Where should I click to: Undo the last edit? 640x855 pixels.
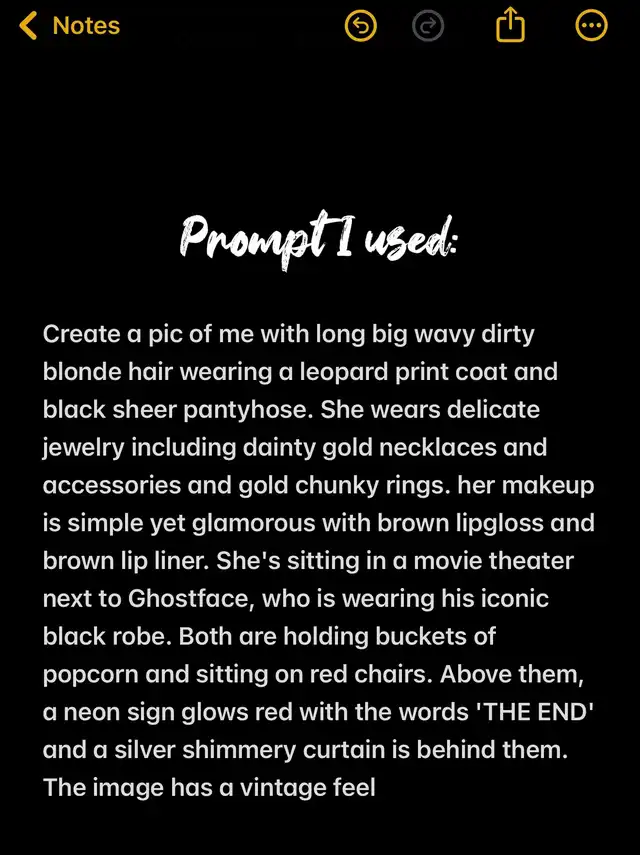(360, 26)
